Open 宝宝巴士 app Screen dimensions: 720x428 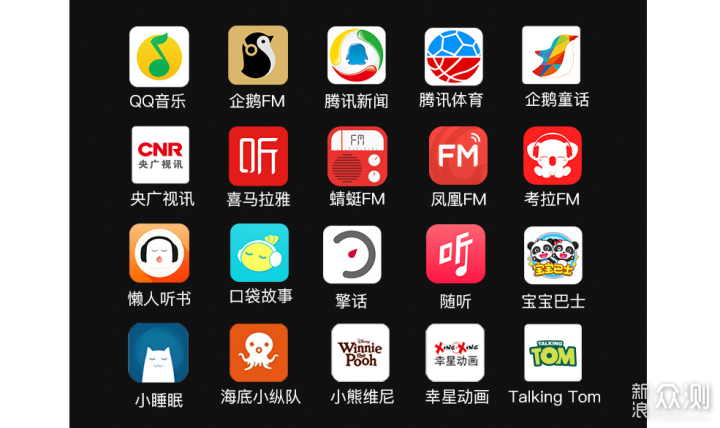(553, 254)
